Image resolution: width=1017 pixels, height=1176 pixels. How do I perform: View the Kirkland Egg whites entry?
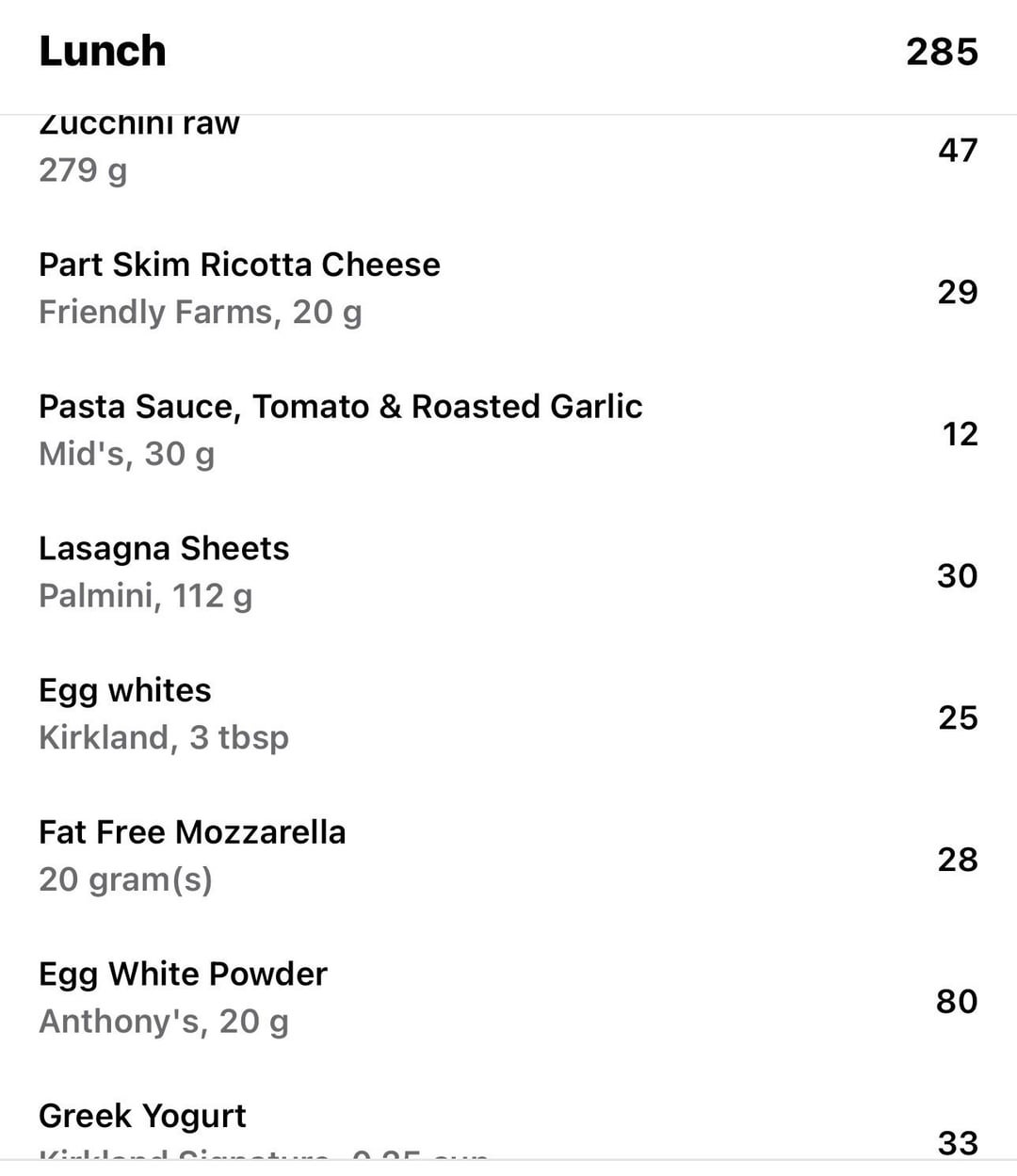tap(164, 714)
